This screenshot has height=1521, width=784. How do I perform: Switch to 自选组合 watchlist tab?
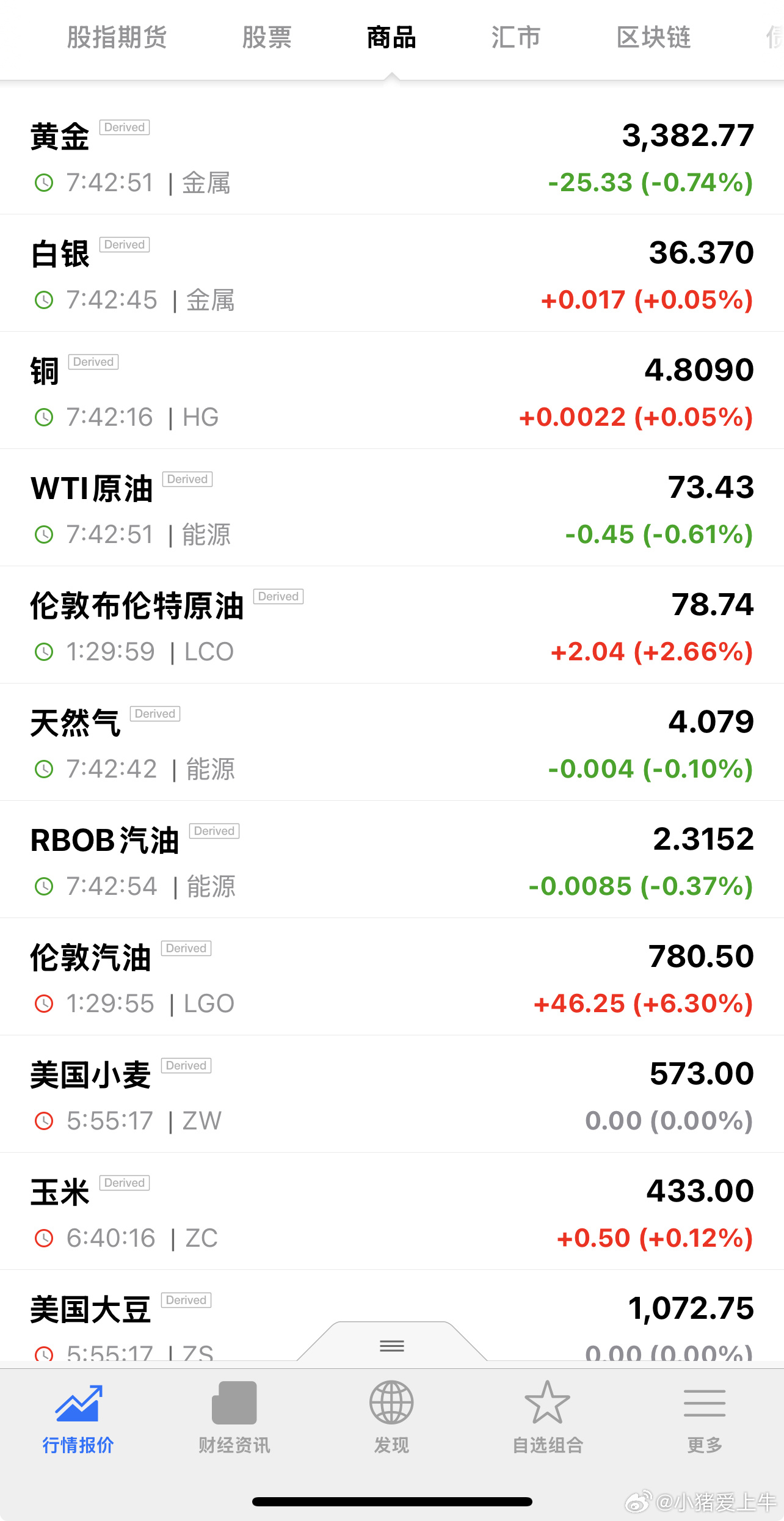tap(548, 1417)
